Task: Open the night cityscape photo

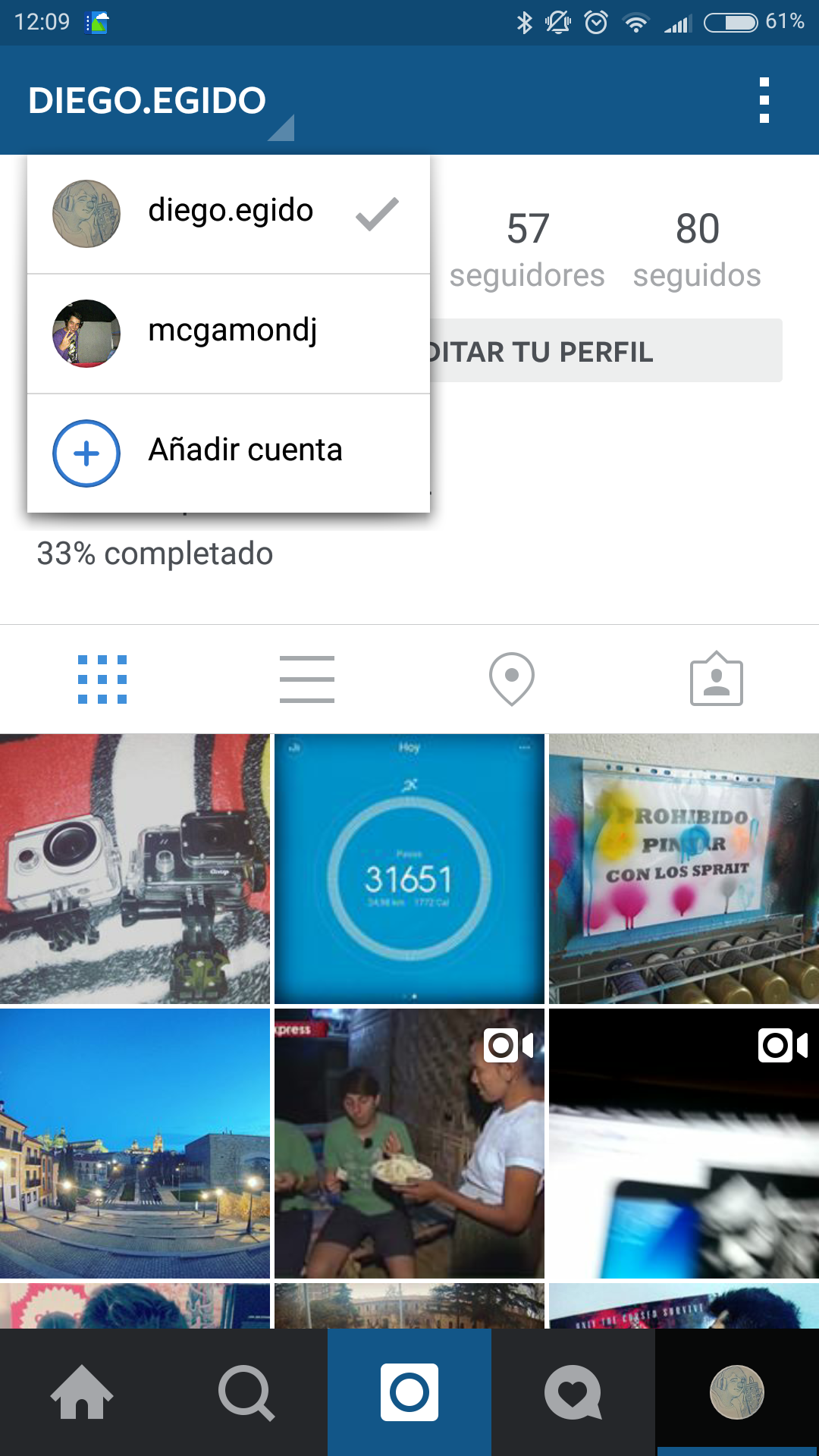Action: [x=135, y=1144]
